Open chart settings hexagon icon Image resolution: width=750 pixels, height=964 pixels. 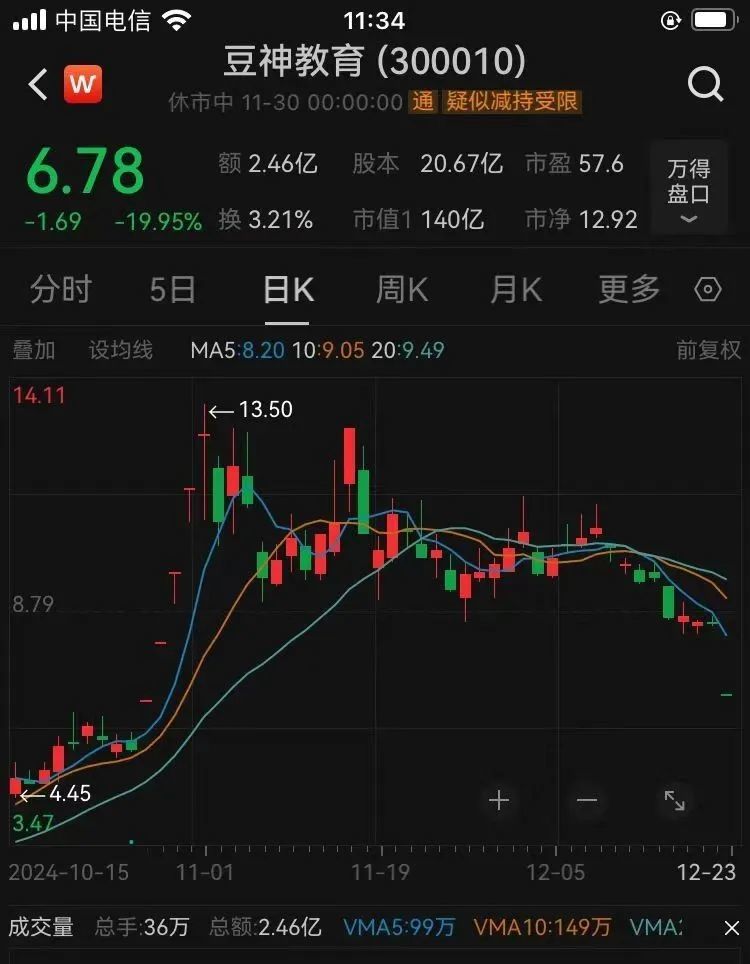(x=708, y=290)
